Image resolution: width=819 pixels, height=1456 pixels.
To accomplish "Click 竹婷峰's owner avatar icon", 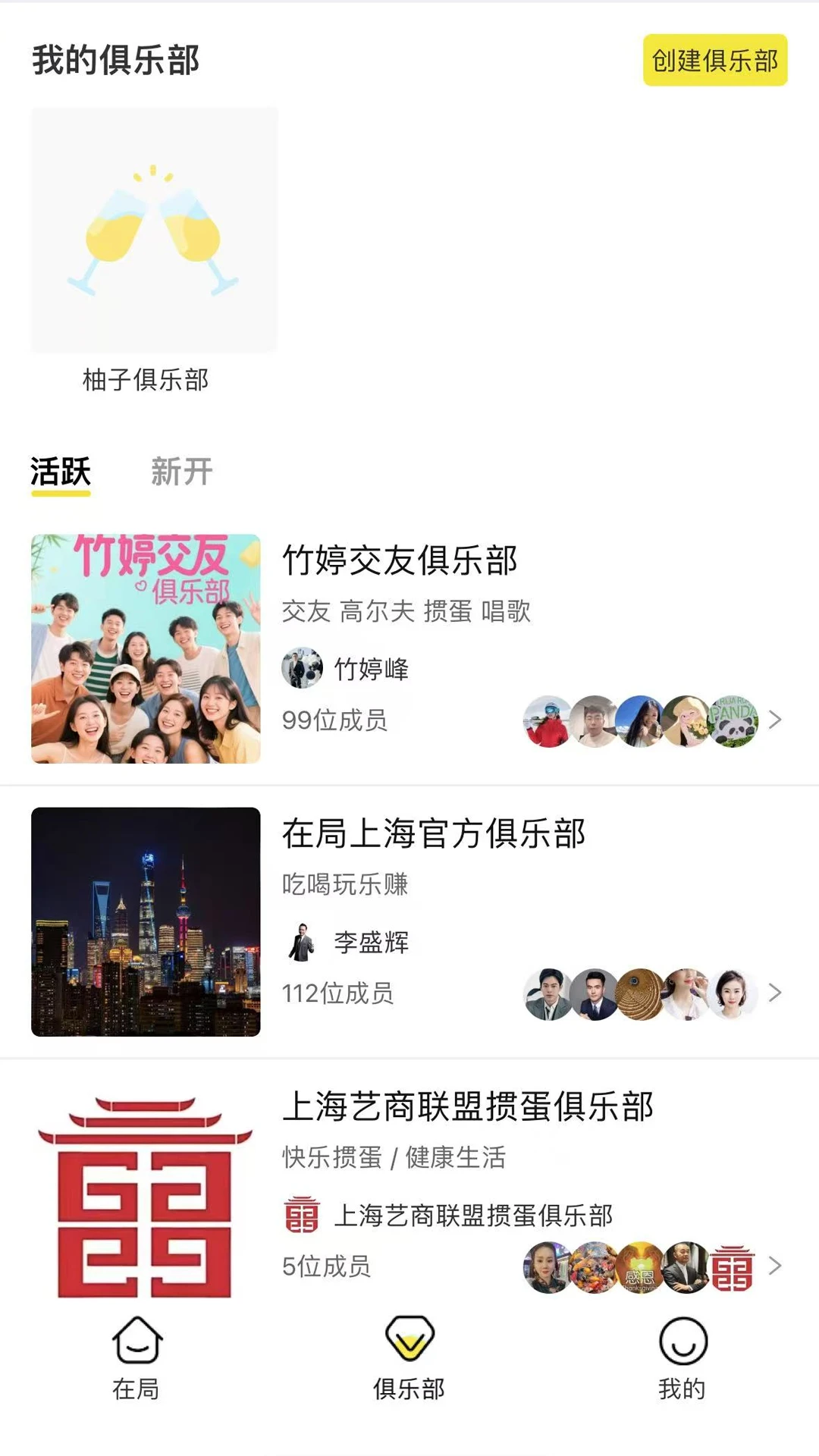I will [x=303, y=668].
